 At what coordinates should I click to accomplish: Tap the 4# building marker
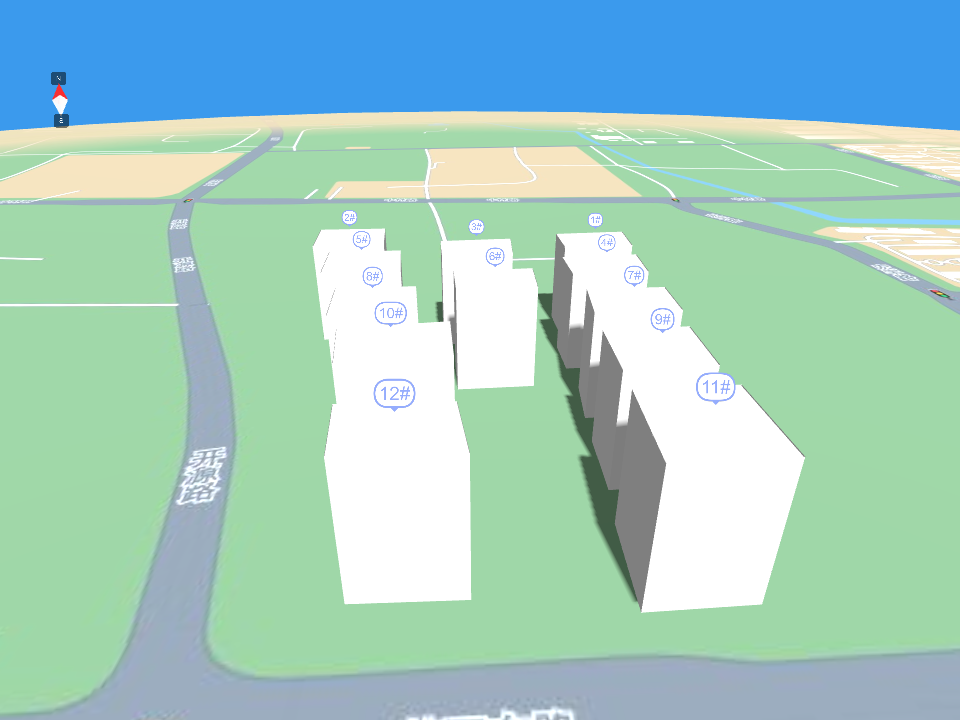point(607,242)
